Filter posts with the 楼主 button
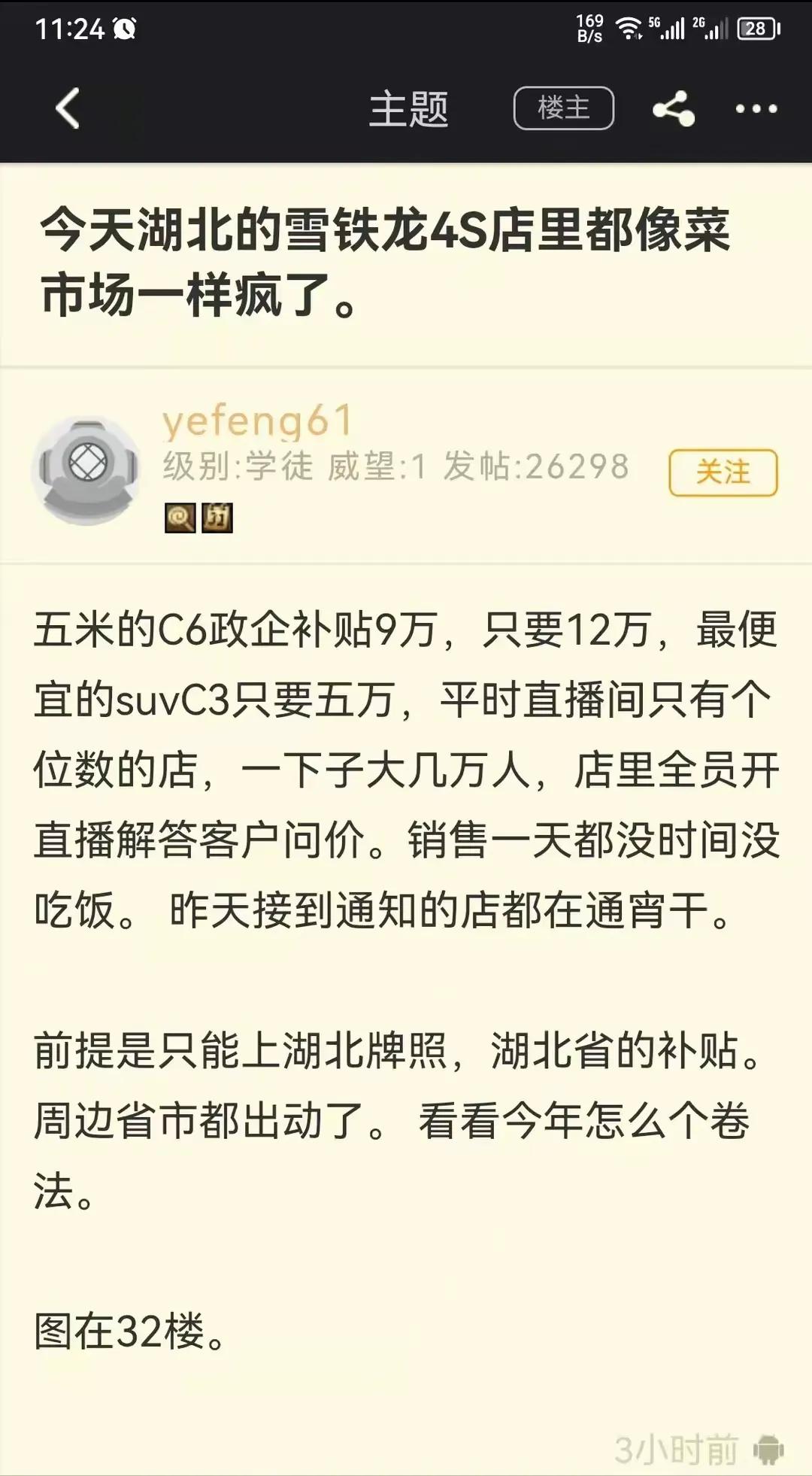Image resolution: width=812 pixels, height=1476 pixels. [563, 108]
